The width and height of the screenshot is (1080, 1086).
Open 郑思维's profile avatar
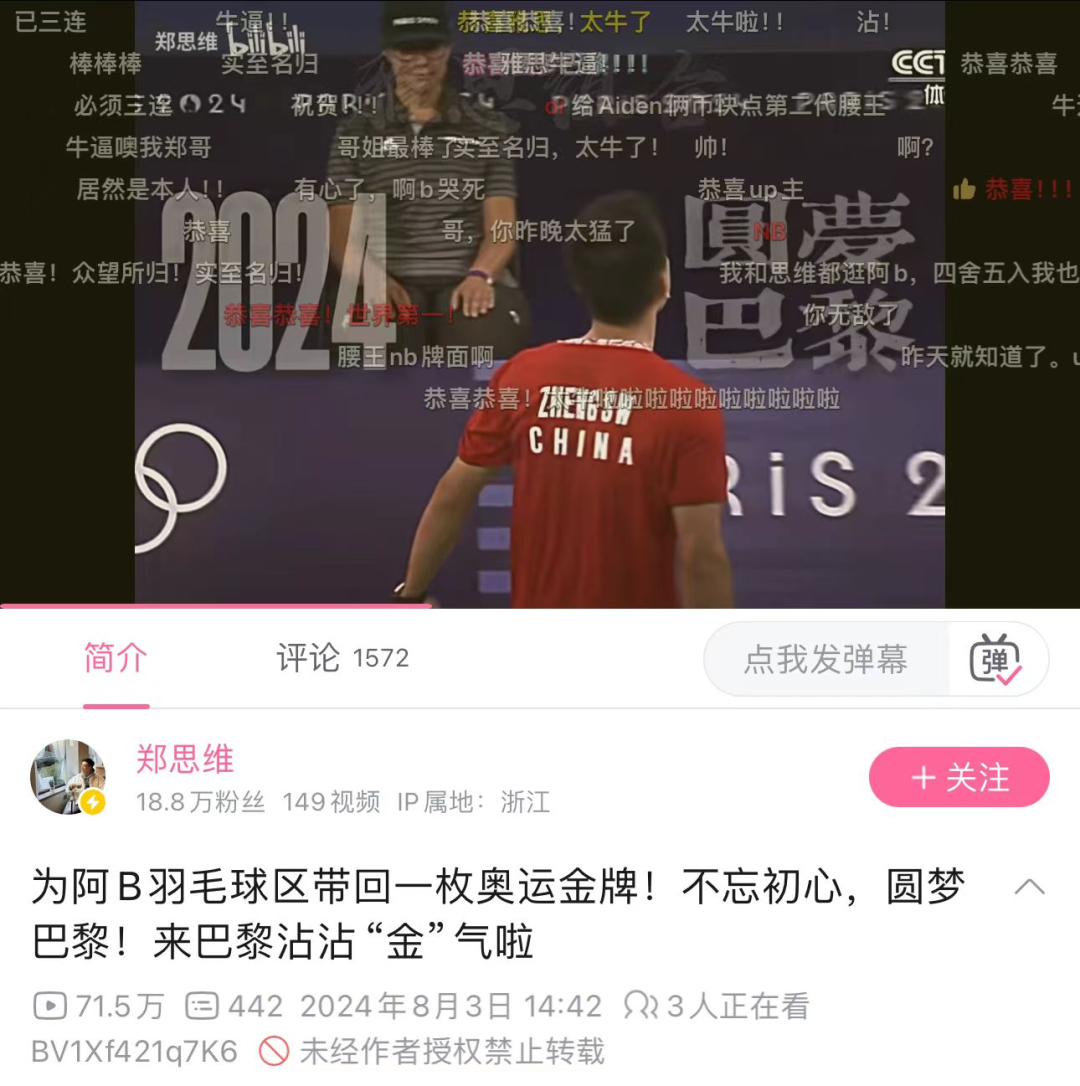(68, 777)
